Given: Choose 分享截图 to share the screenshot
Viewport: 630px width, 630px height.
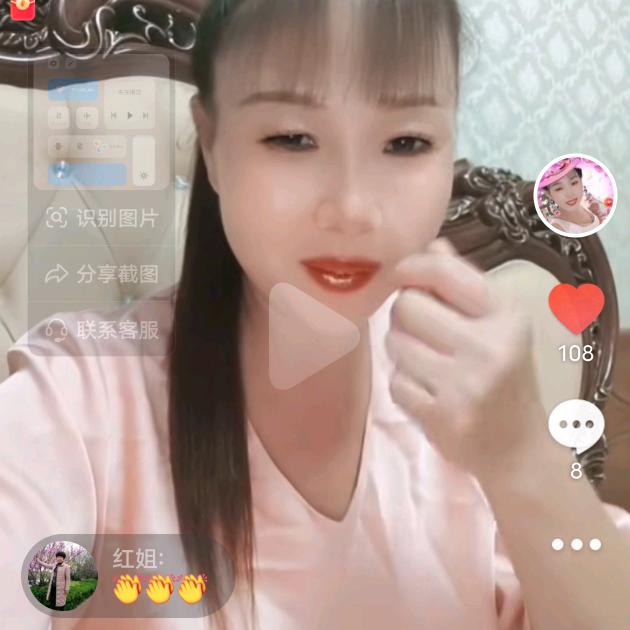Looking at the screenshot, I should (102, 273).
